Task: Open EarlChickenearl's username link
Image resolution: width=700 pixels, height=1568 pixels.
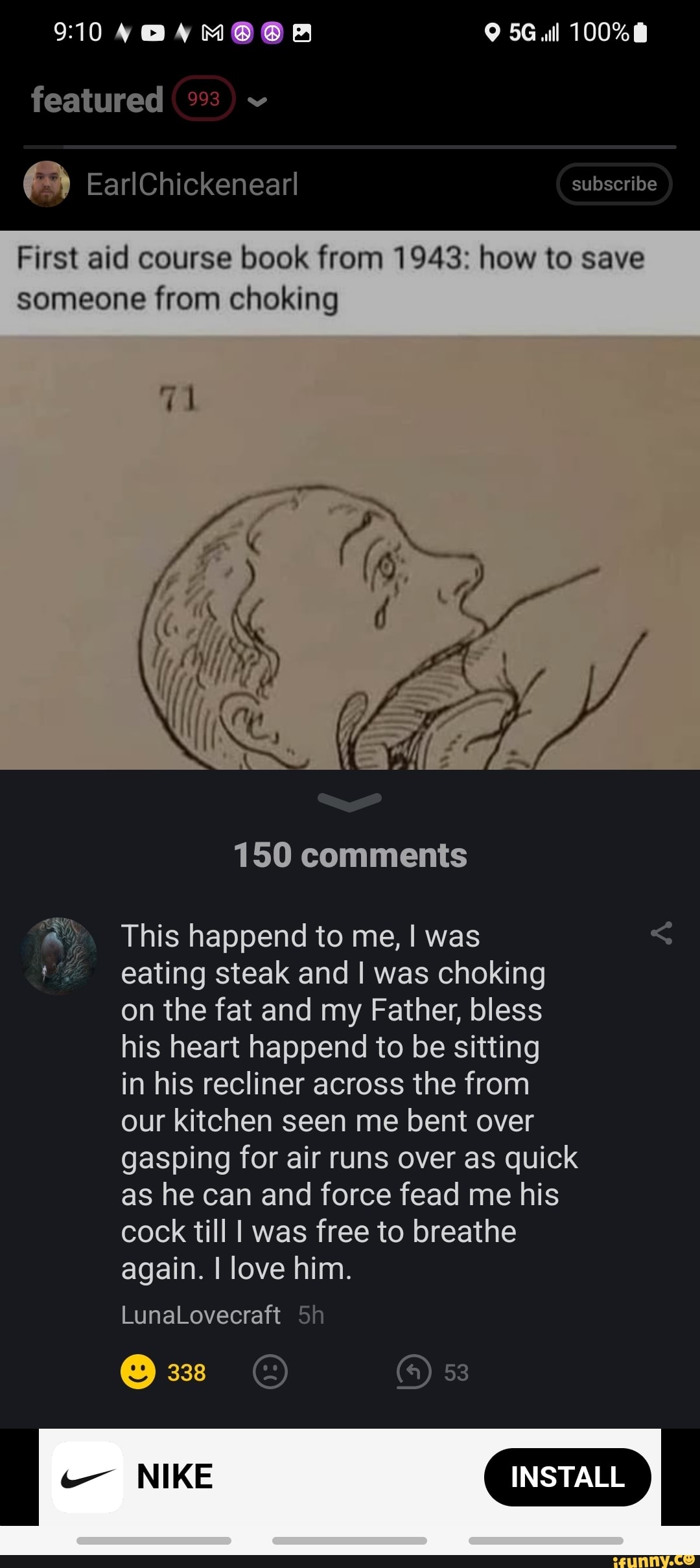Action: pos(192,185)
